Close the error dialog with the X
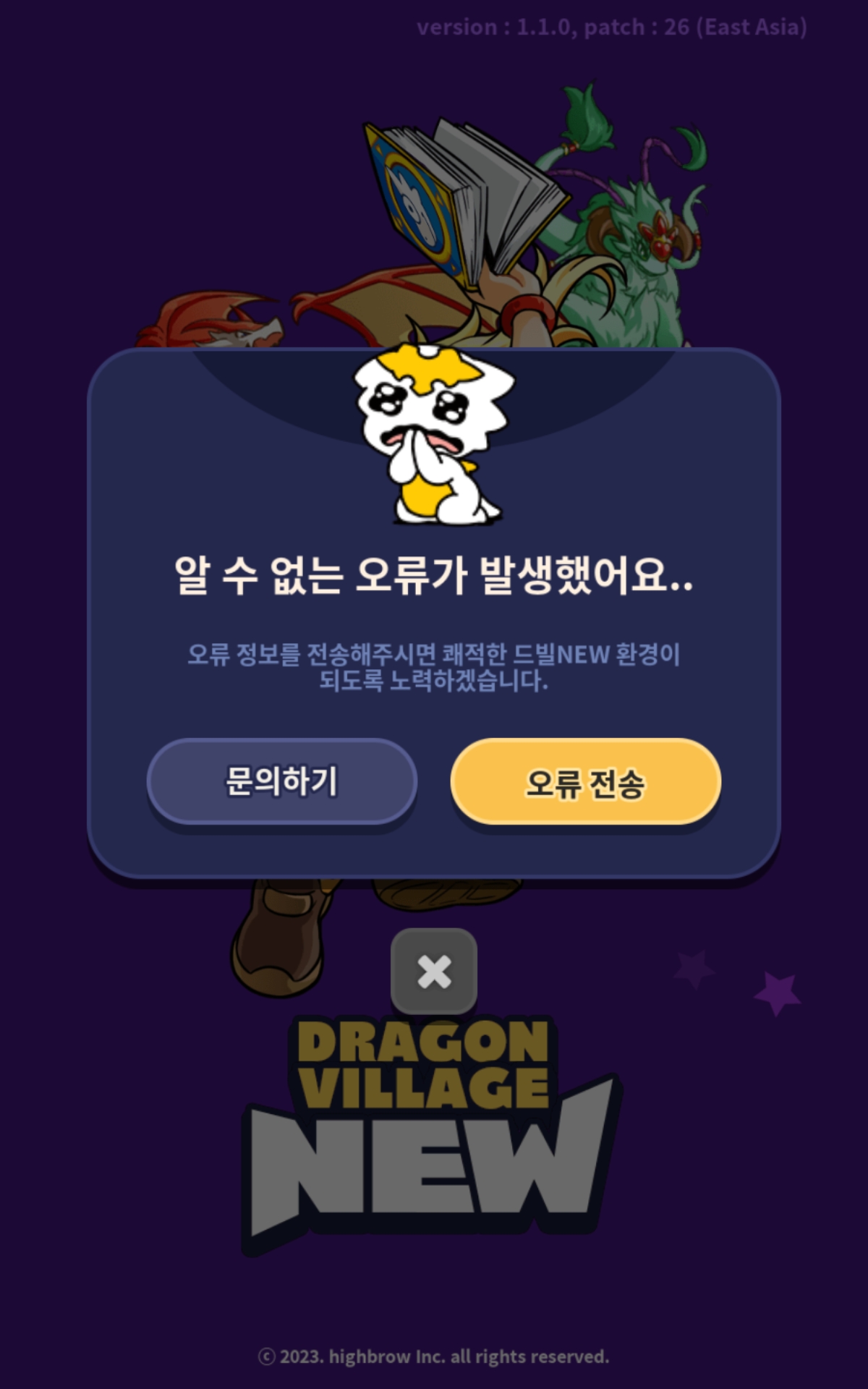Screen dimensions: 868x1389 (x=434, y=971)
